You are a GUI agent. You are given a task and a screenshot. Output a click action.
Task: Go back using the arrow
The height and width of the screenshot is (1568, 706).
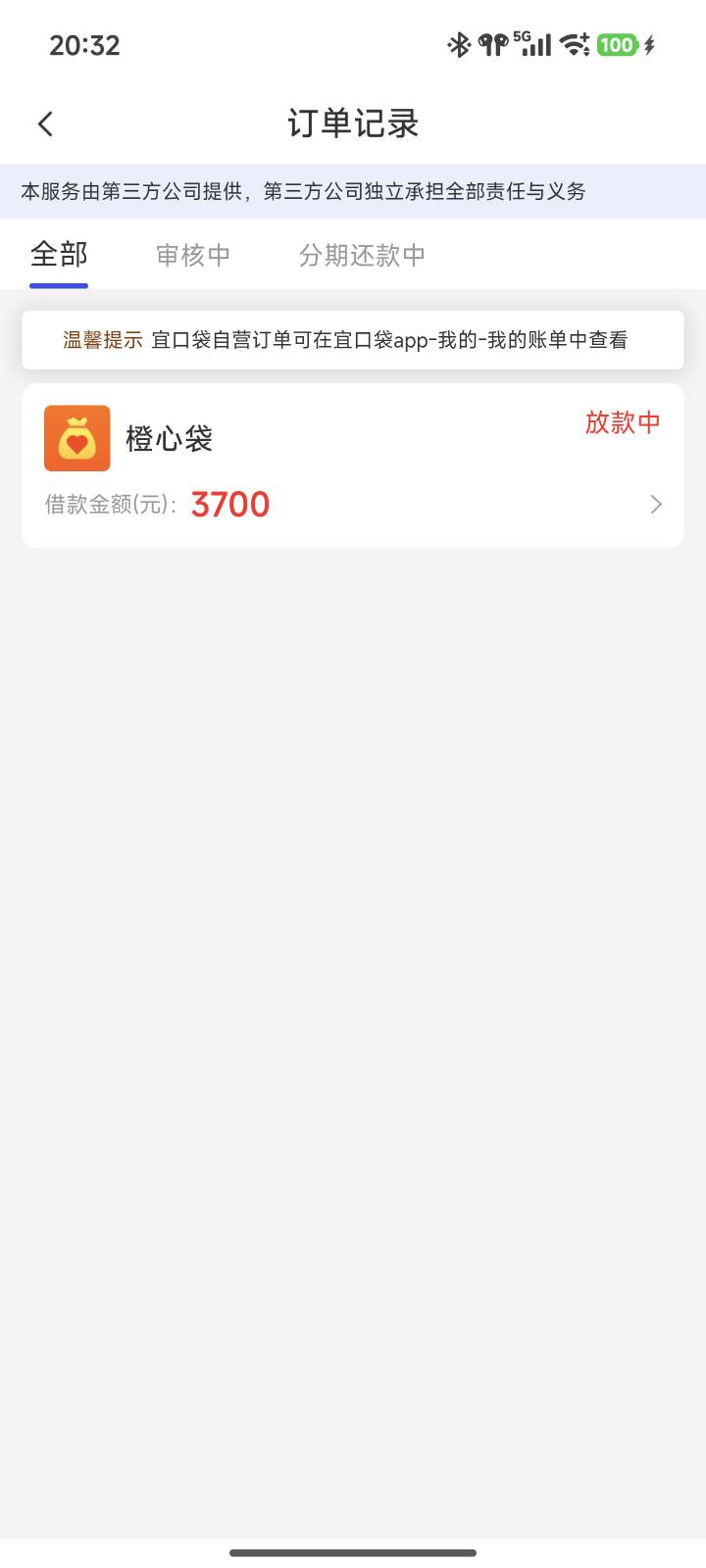[x=45, y=123]
